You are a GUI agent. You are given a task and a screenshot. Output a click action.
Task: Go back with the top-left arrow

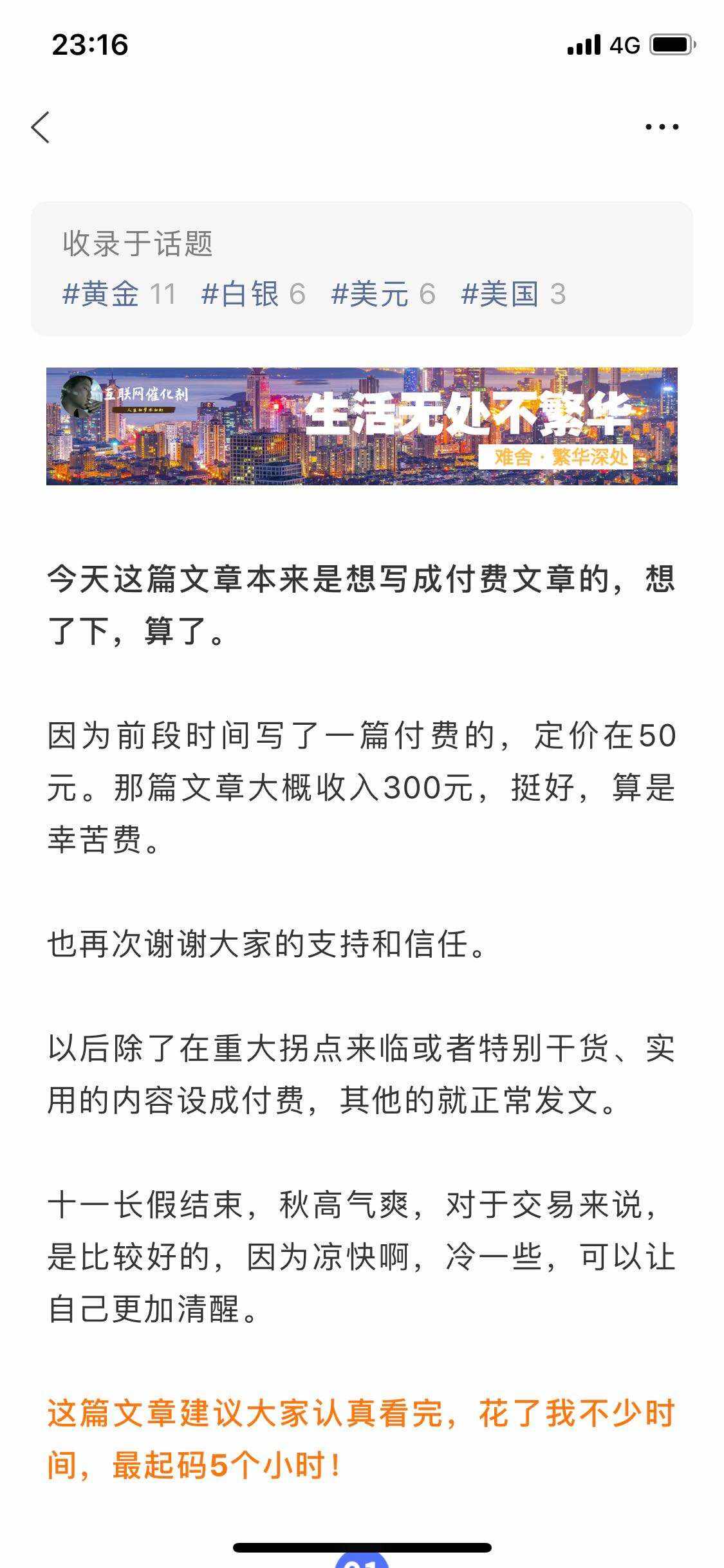[41, 127]
